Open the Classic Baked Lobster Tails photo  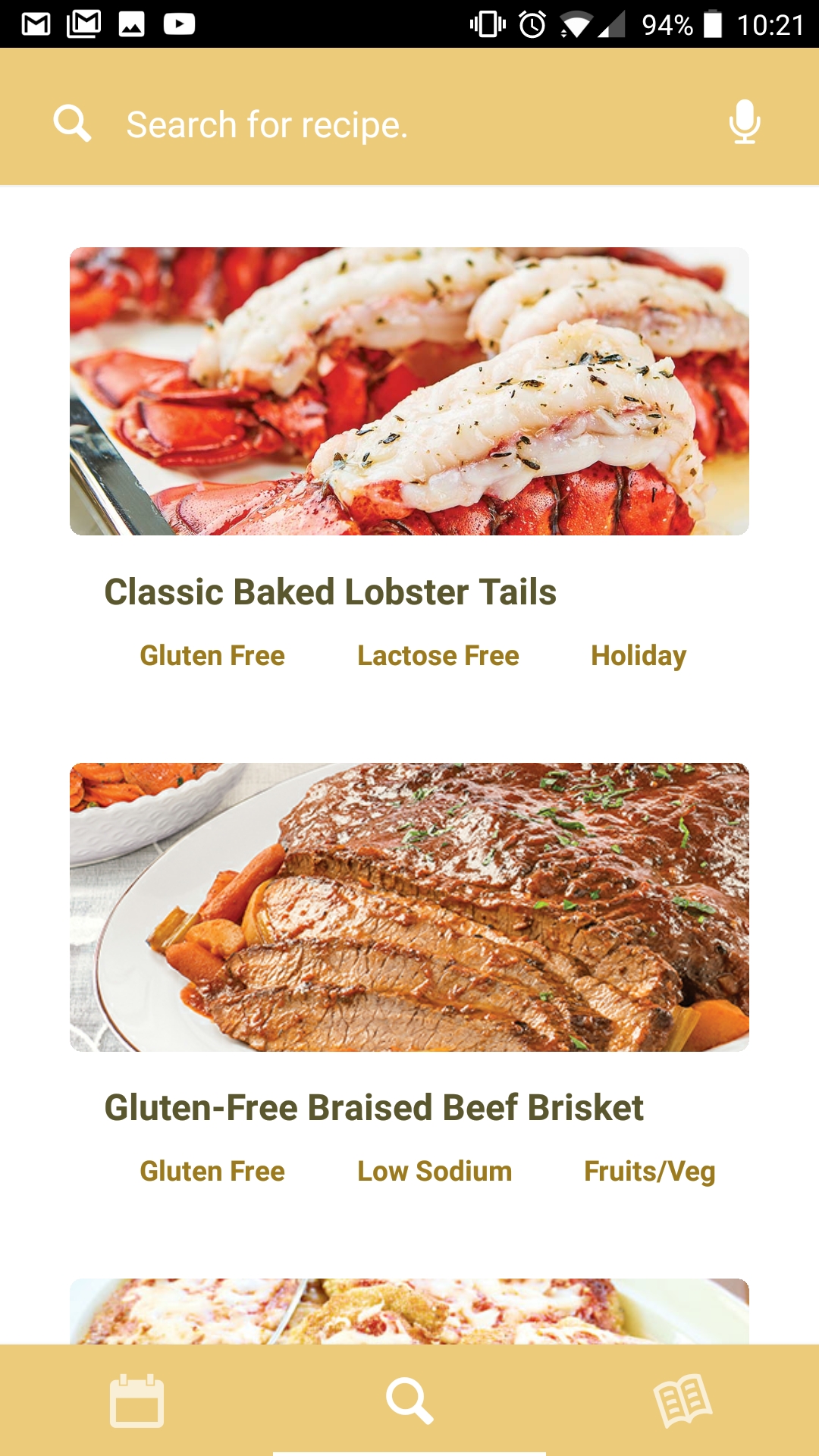click(x=409, y=391)
